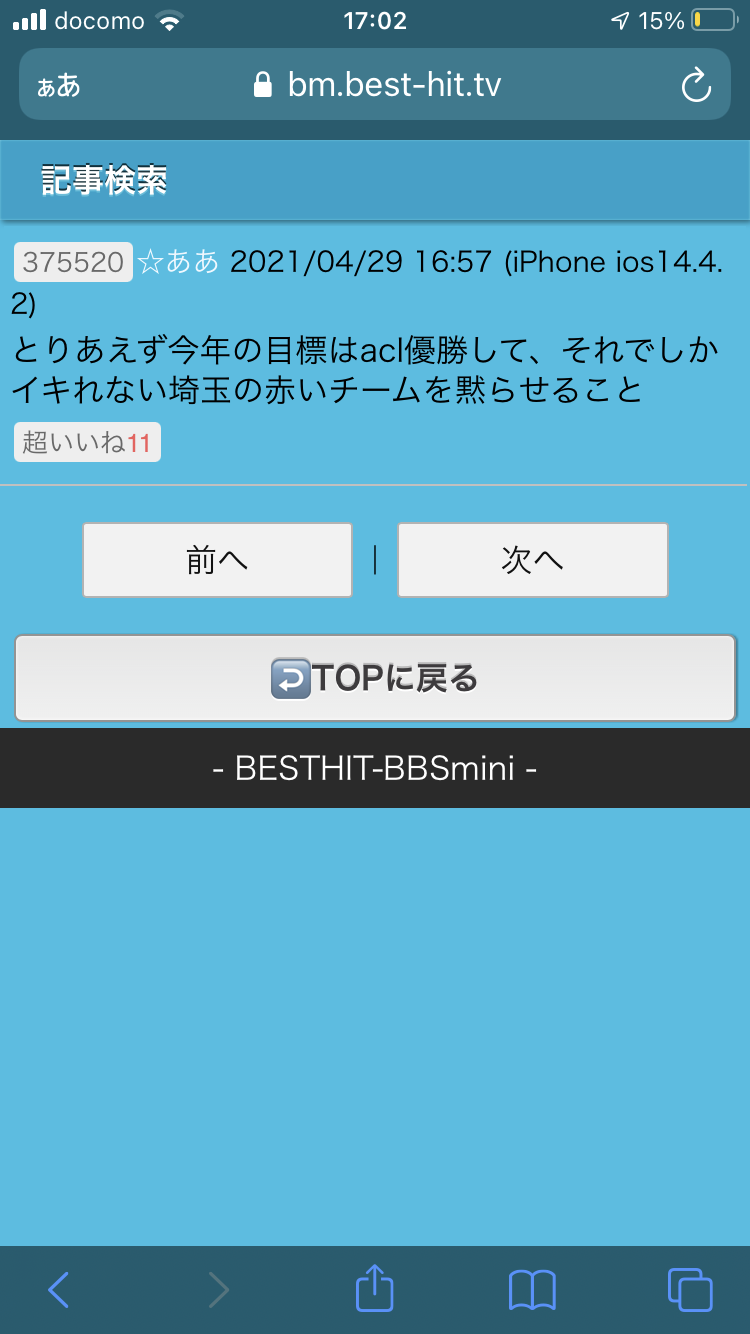Give the post a 超いいね
This screenshot has width=750, height=1334.
point(87,443)
